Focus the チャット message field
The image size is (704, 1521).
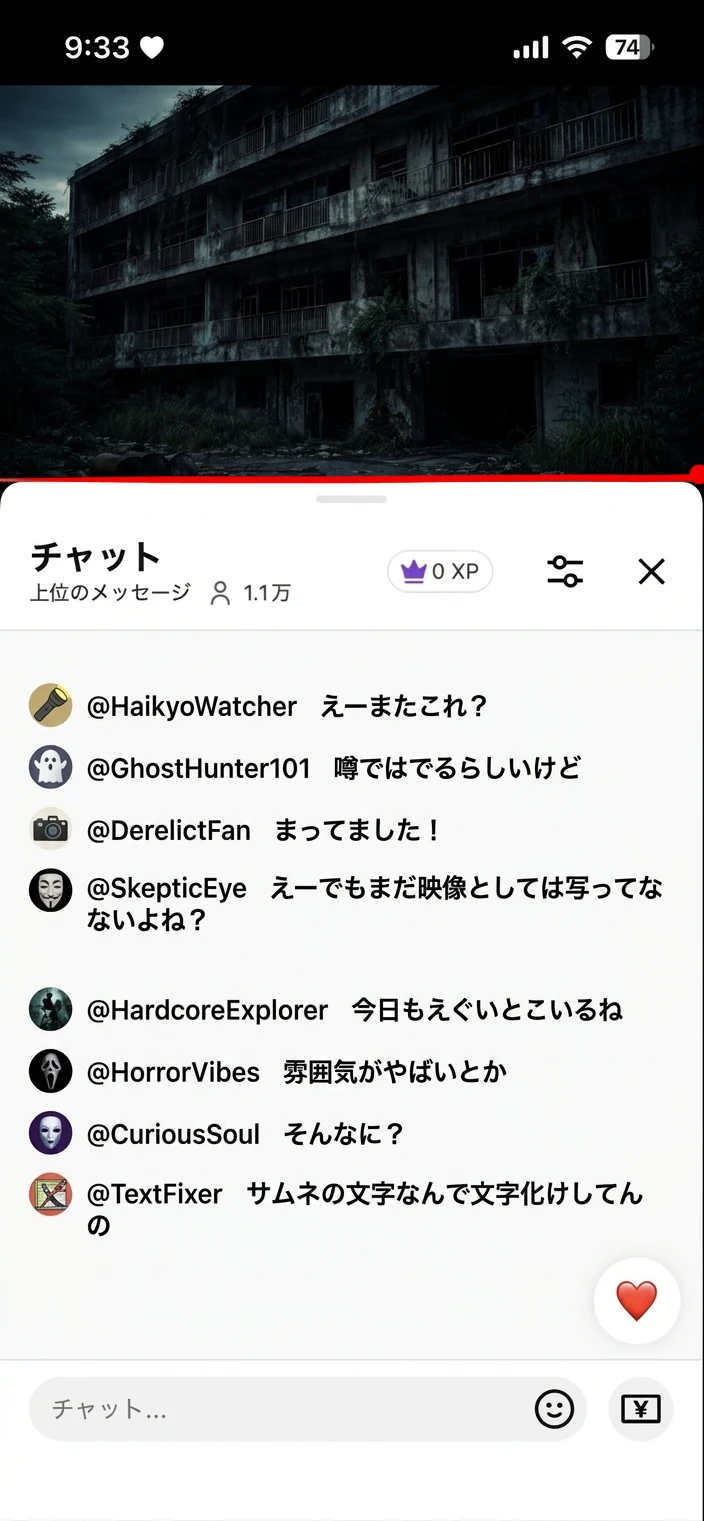click(280, 1409)
